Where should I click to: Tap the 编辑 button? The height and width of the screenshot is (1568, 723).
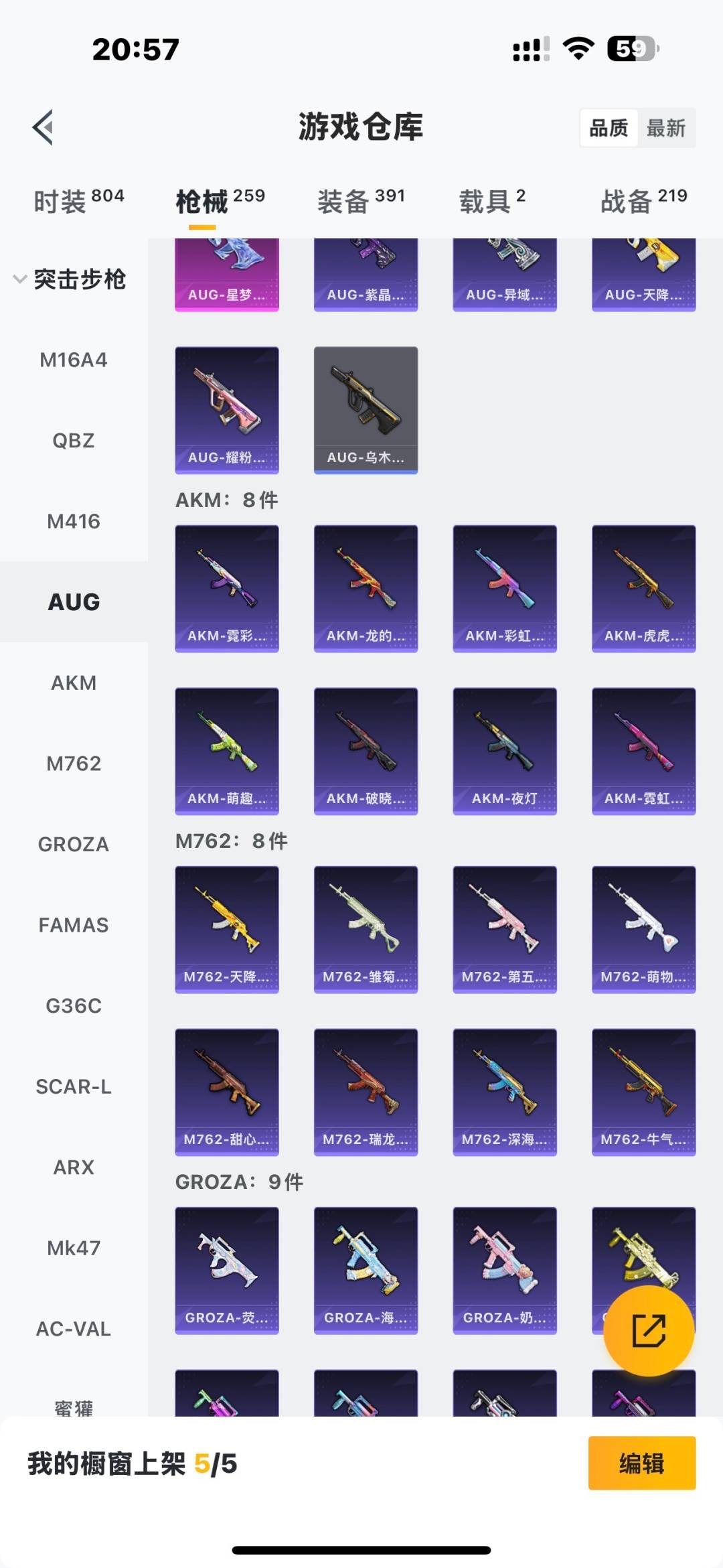[x=641, y=1463]
